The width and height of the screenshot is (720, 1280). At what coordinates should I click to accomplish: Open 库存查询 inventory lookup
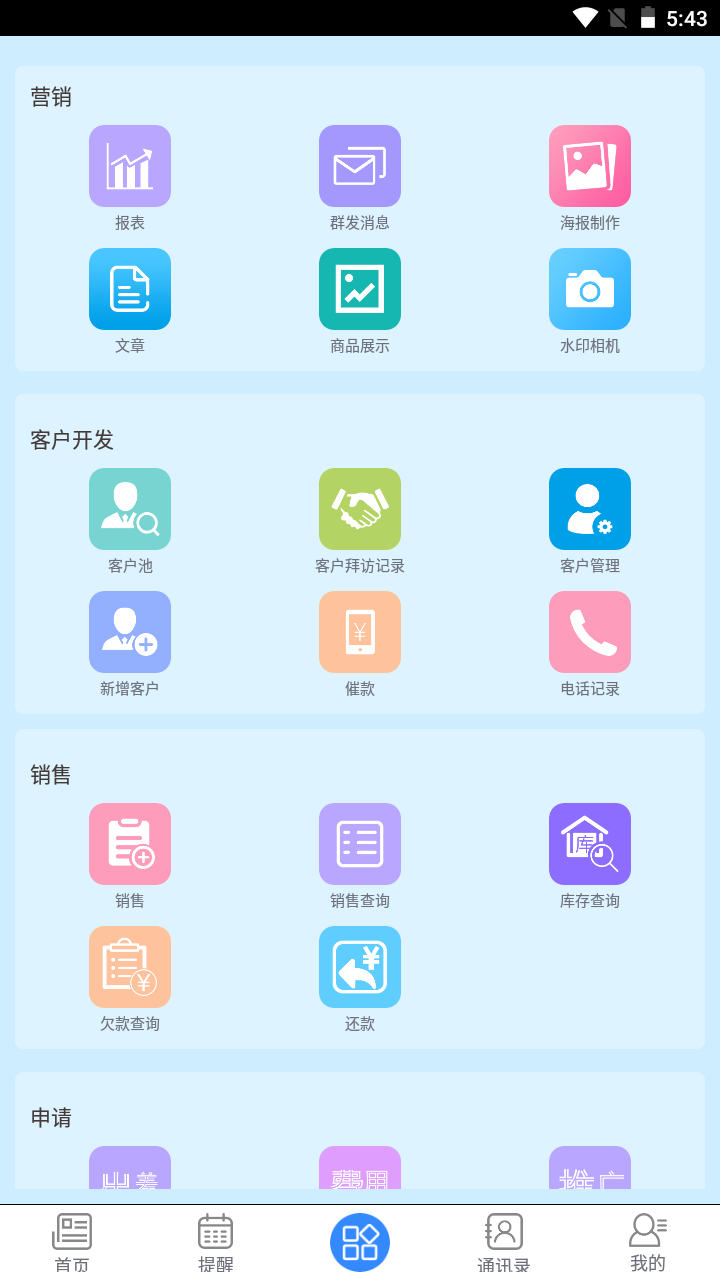pyautogui.click(x=590, y=844)
